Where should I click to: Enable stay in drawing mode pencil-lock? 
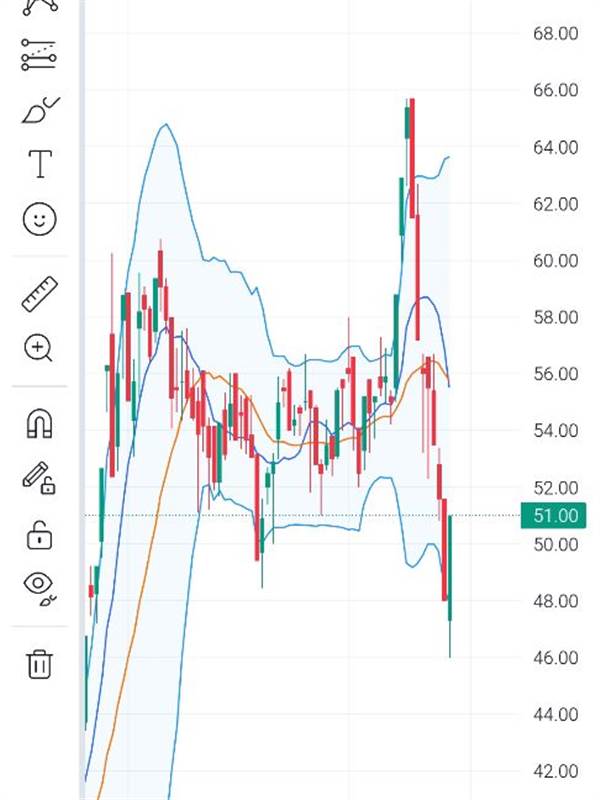coord(39,479)
